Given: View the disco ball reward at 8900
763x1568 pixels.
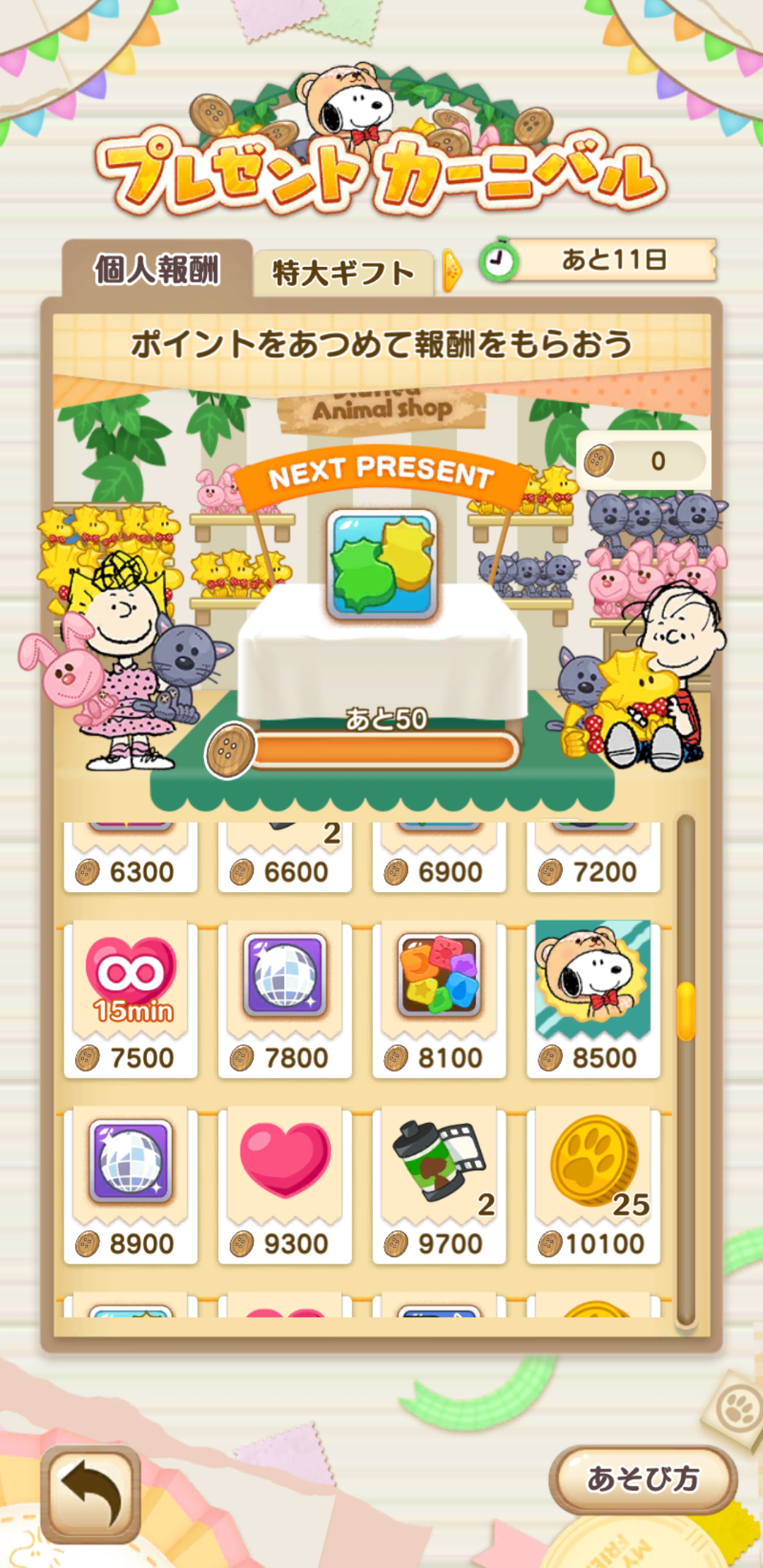Looking at the screenshot, I should coord(131,1184).
